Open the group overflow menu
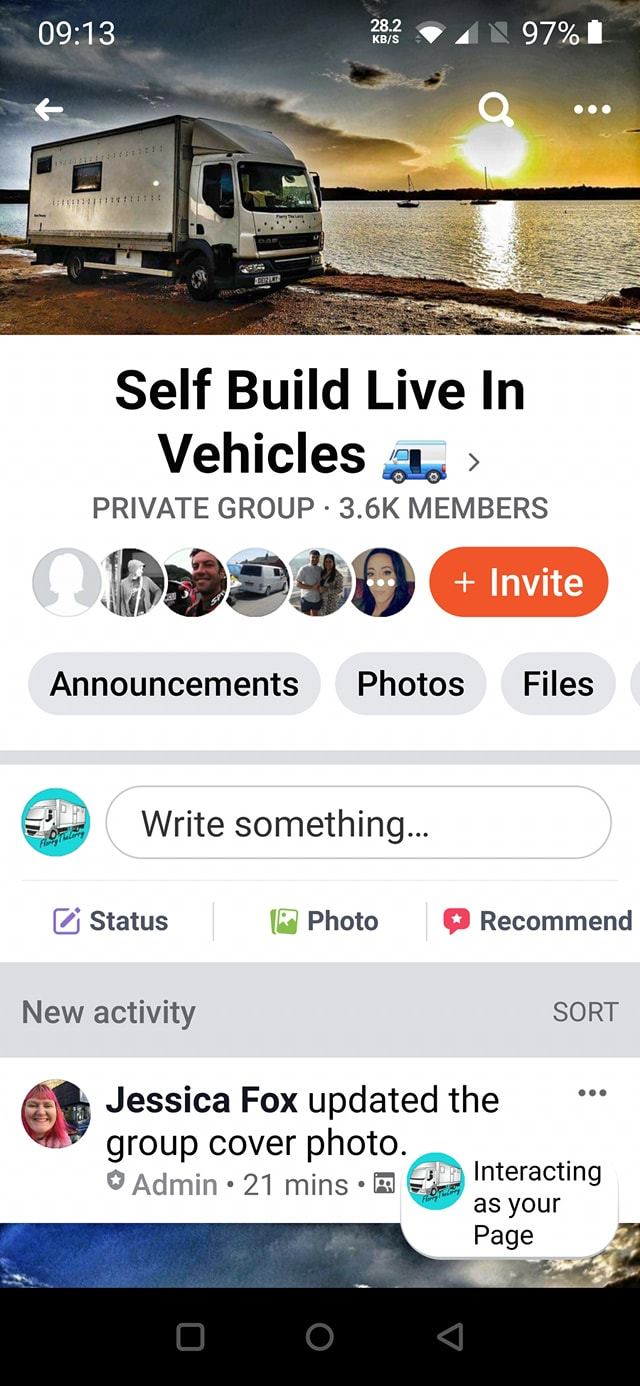 [592, 110]
